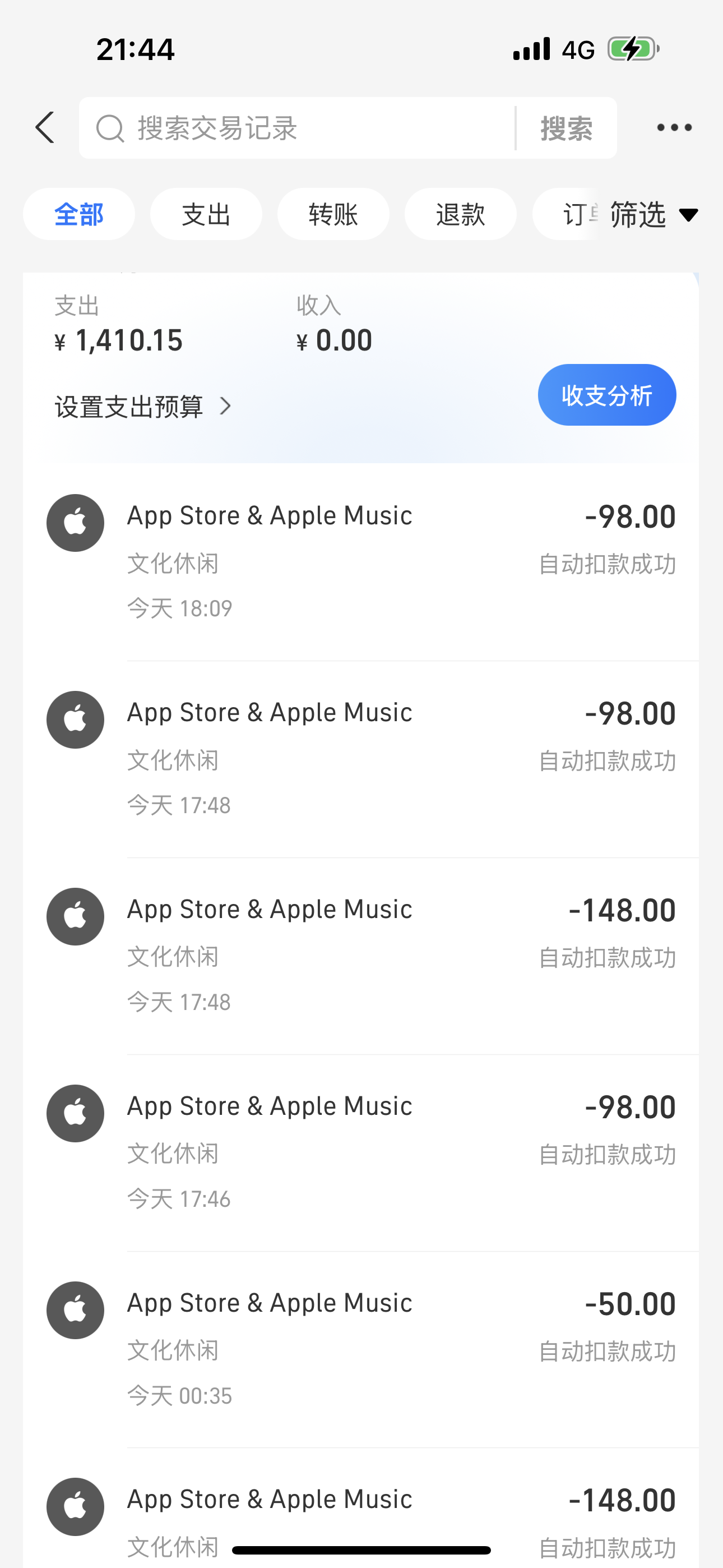Open 收支分析
Screen dimensions: 723x1568
[607, 395]
